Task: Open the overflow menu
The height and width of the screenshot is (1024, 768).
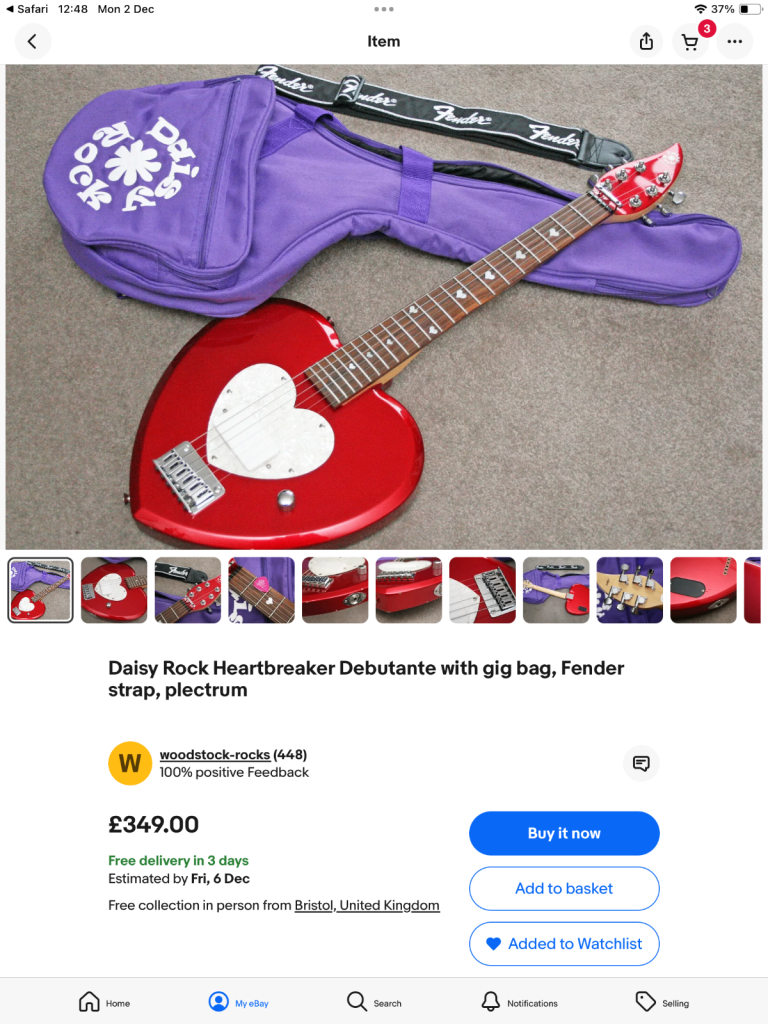Action: tap(735, 41)
